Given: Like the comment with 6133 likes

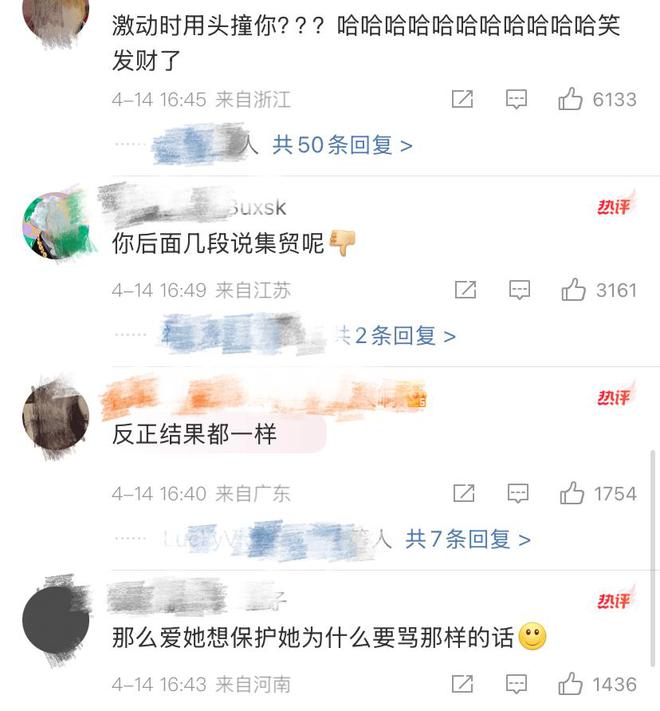Looking at the screenshot, I should 571,99.
